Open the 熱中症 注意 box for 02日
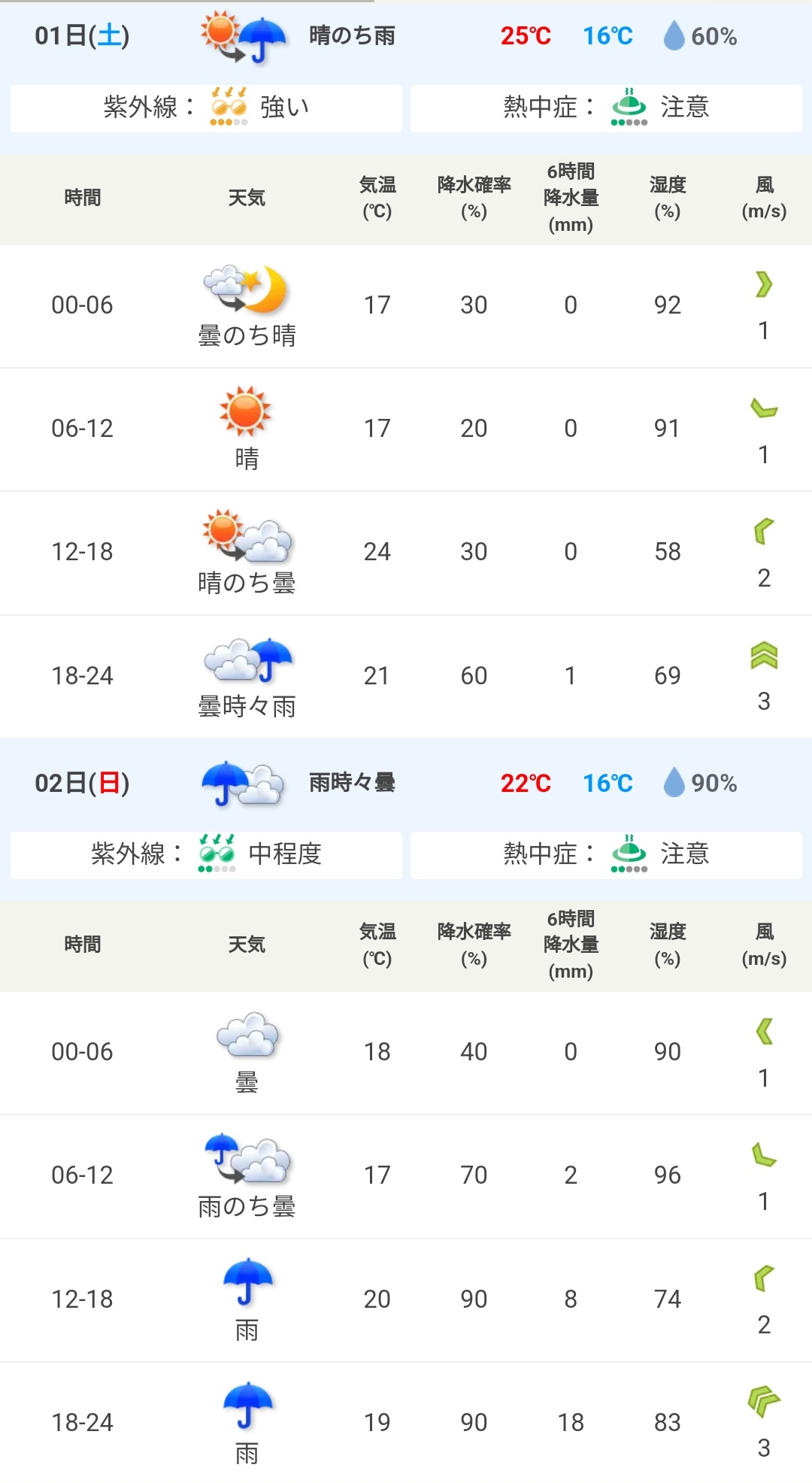Viewport: 812px width, 1483px height. [606, 854]
